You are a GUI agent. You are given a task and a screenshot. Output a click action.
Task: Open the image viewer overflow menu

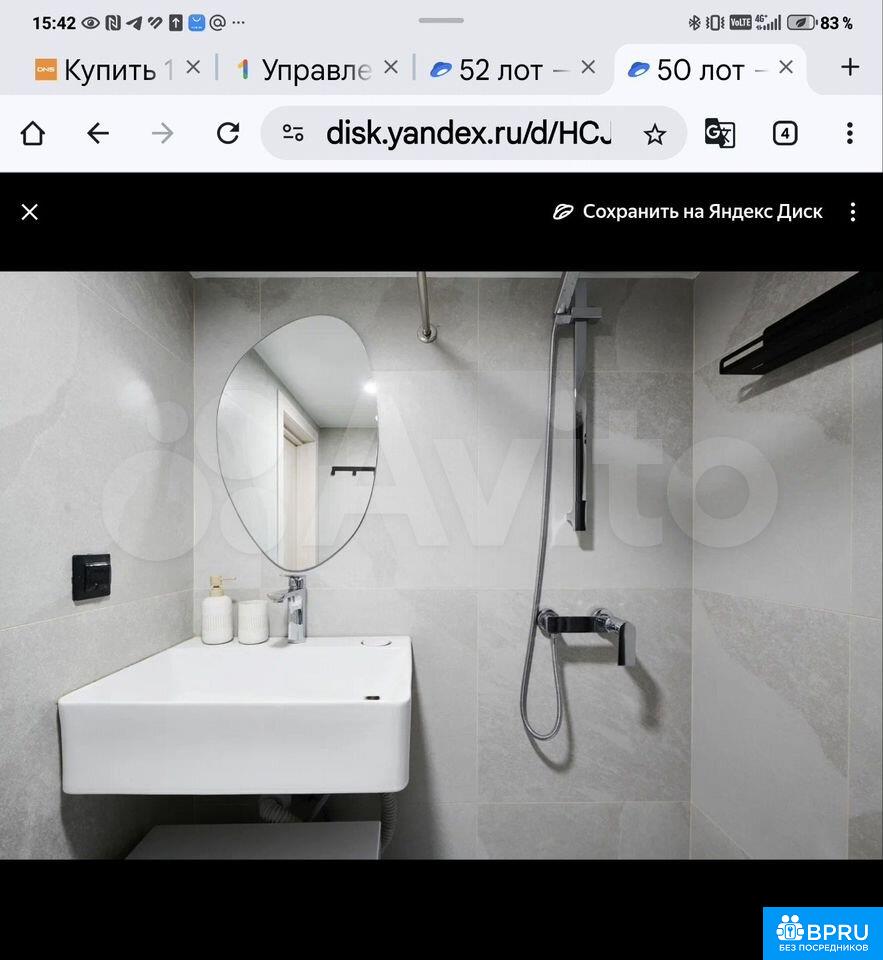pos(852,212)
